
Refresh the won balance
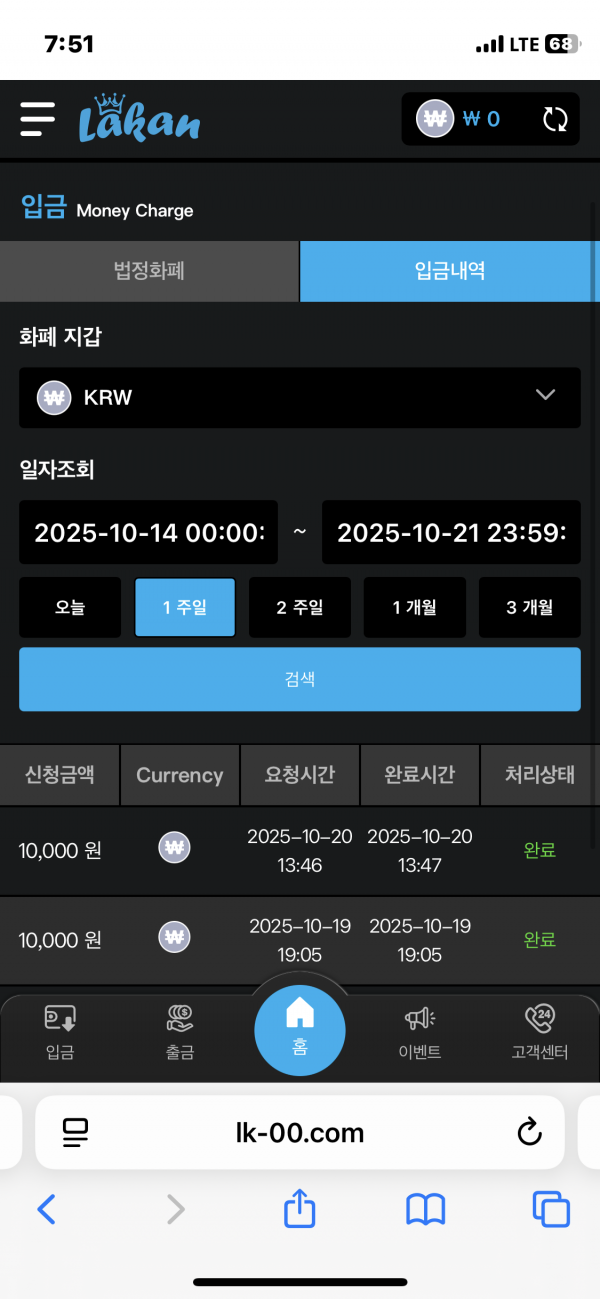pos(555,120)
